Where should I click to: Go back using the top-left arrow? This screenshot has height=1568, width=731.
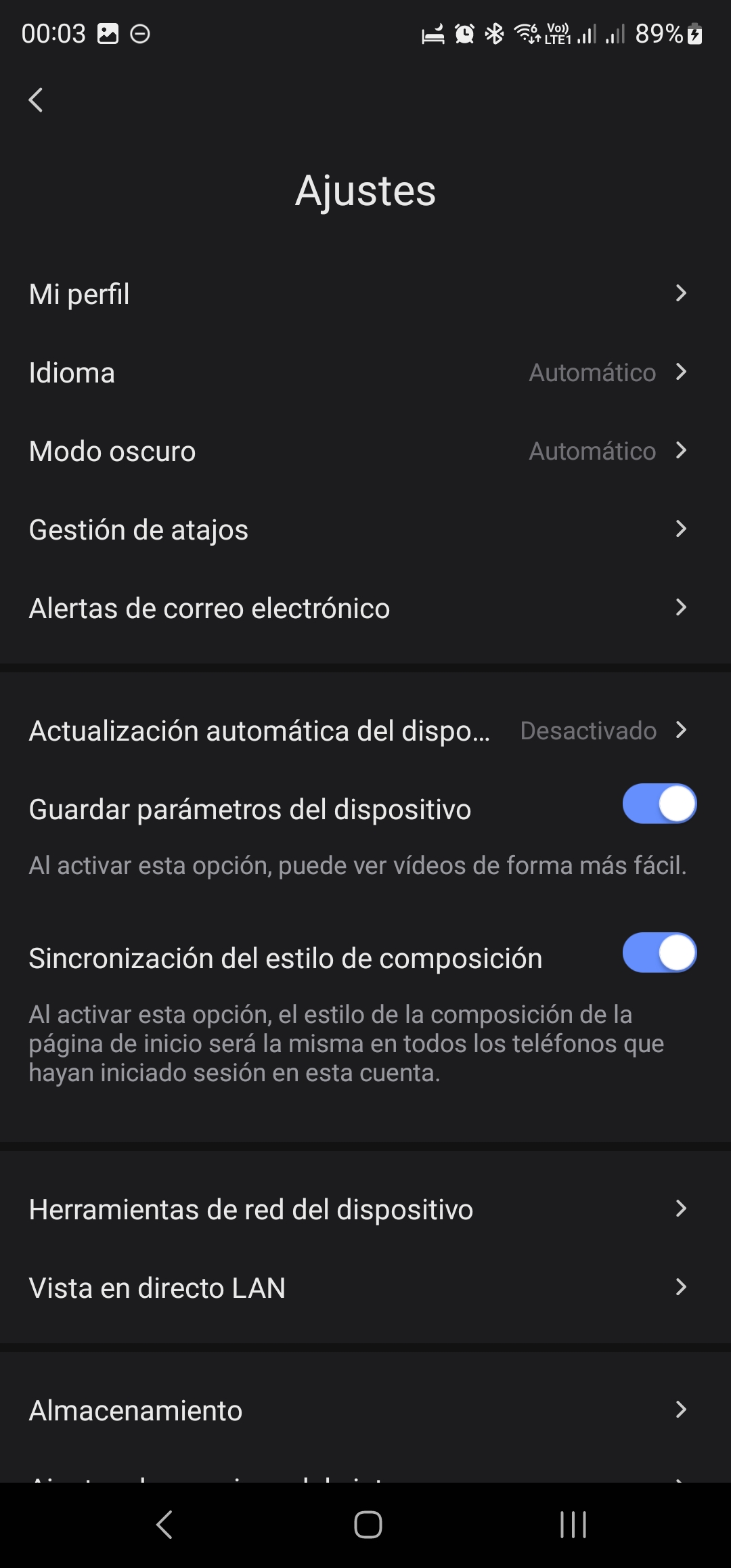(36, 100)
